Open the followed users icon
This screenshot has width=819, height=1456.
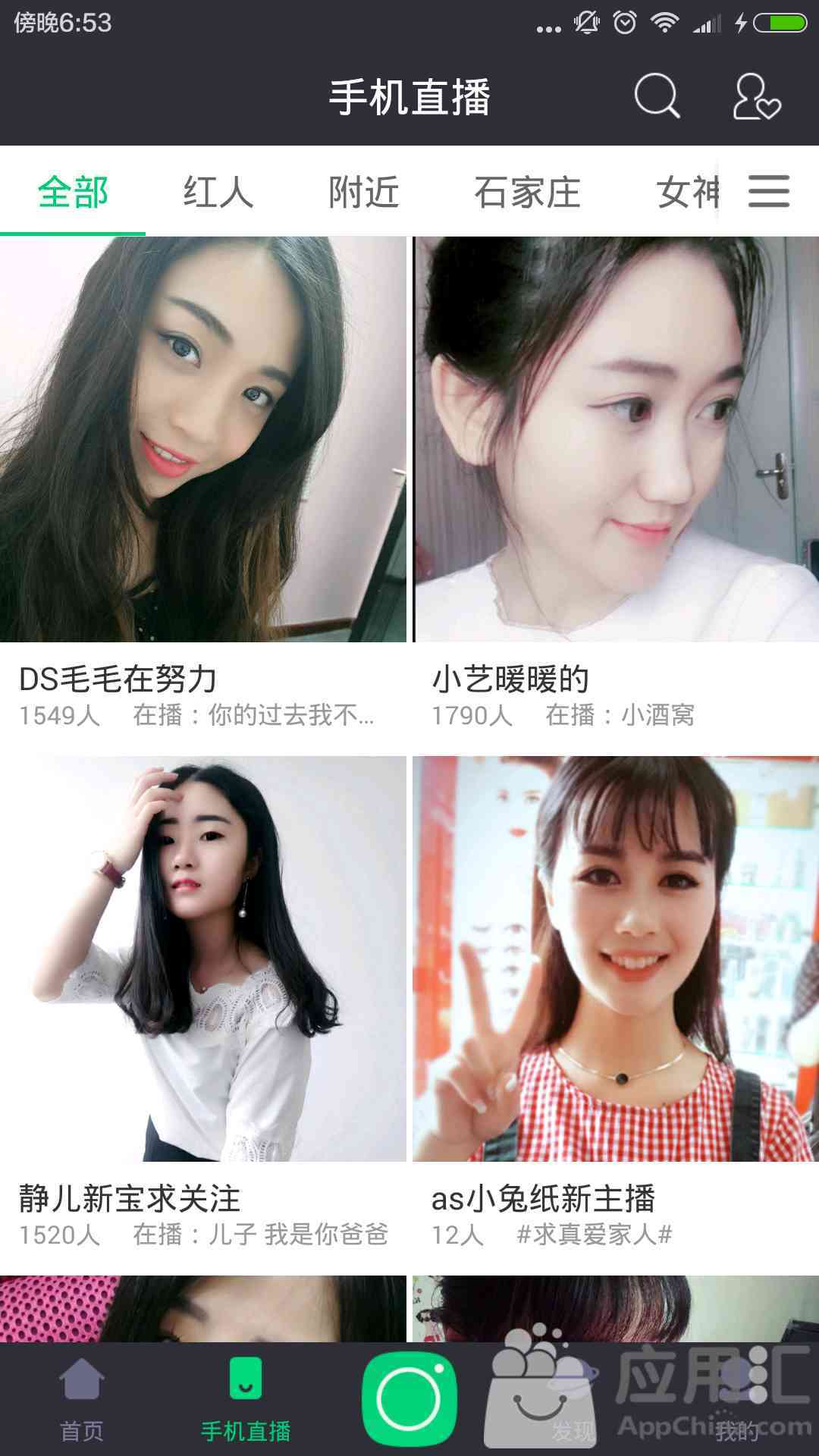756,96
